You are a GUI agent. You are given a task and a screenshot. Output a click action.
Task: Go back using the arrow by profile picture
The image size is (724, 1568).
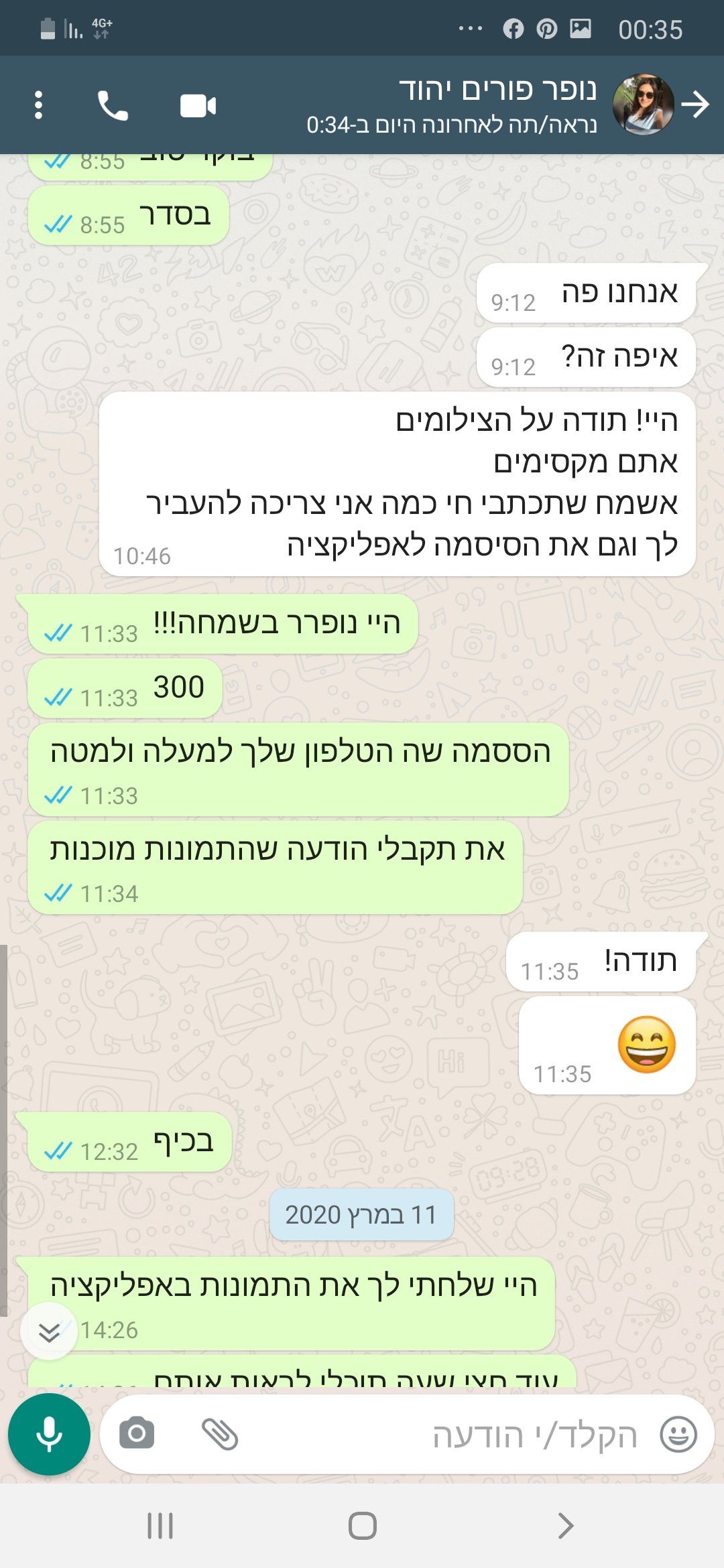tap(695, 105)
